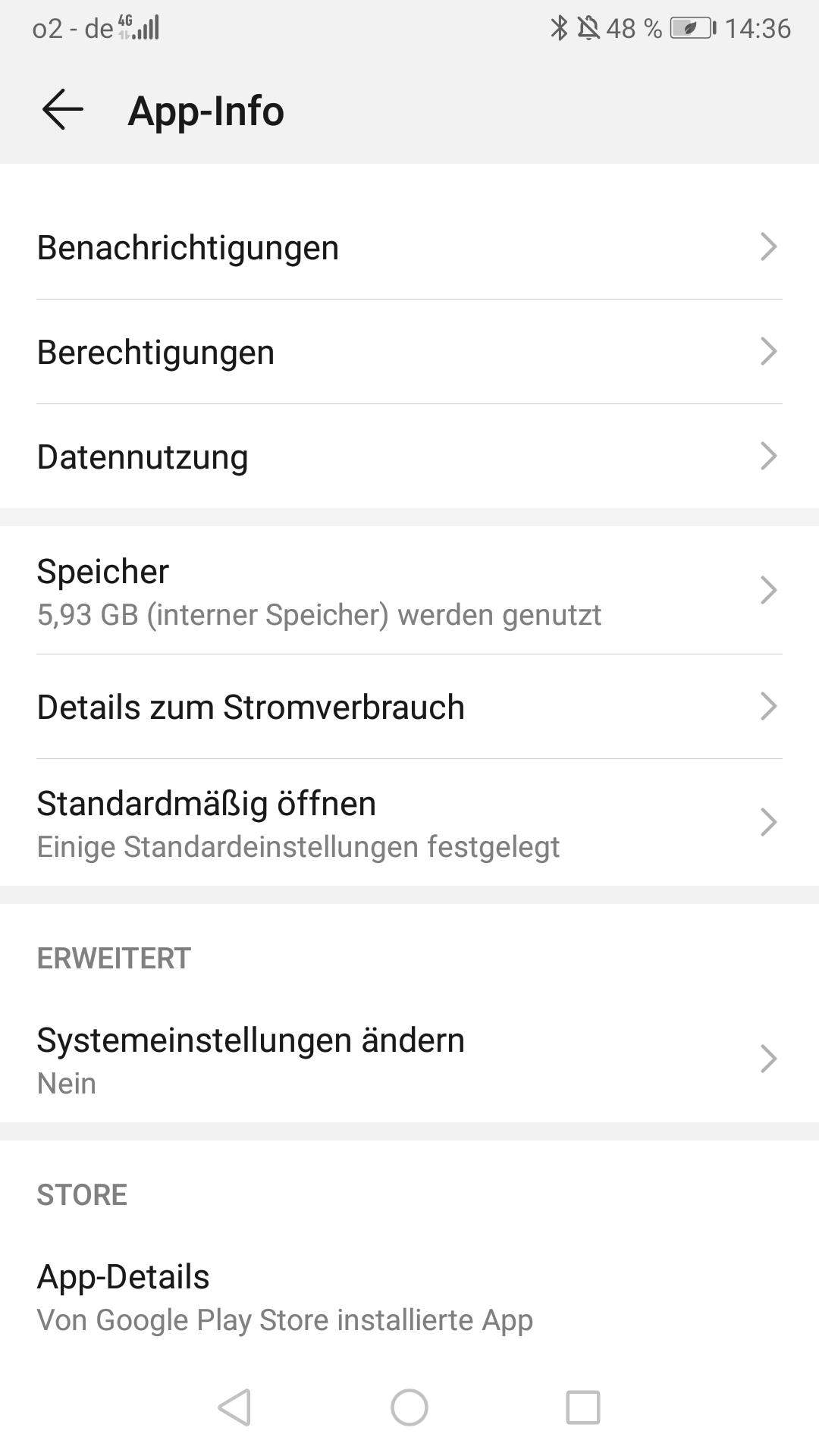Expand Speicher using the right chevron
The image size is (819, 1456).
point(768,590)
